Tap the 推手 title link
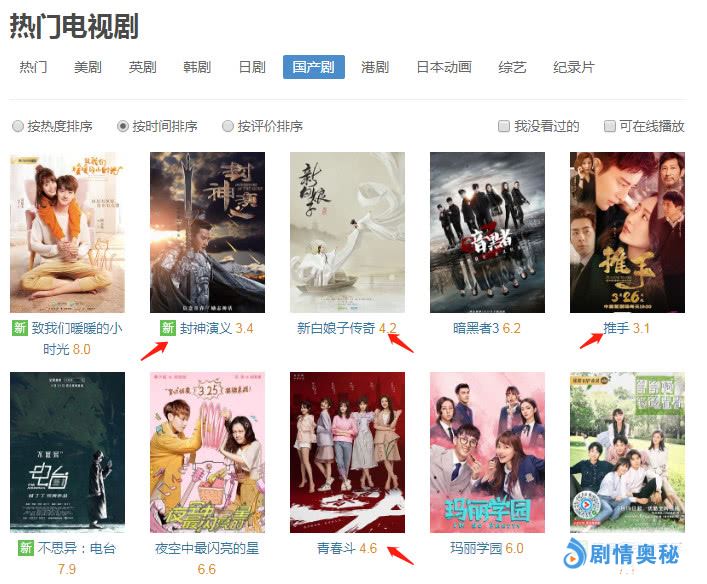The width and height of the screenshot is (707, 584). [616, 328]
